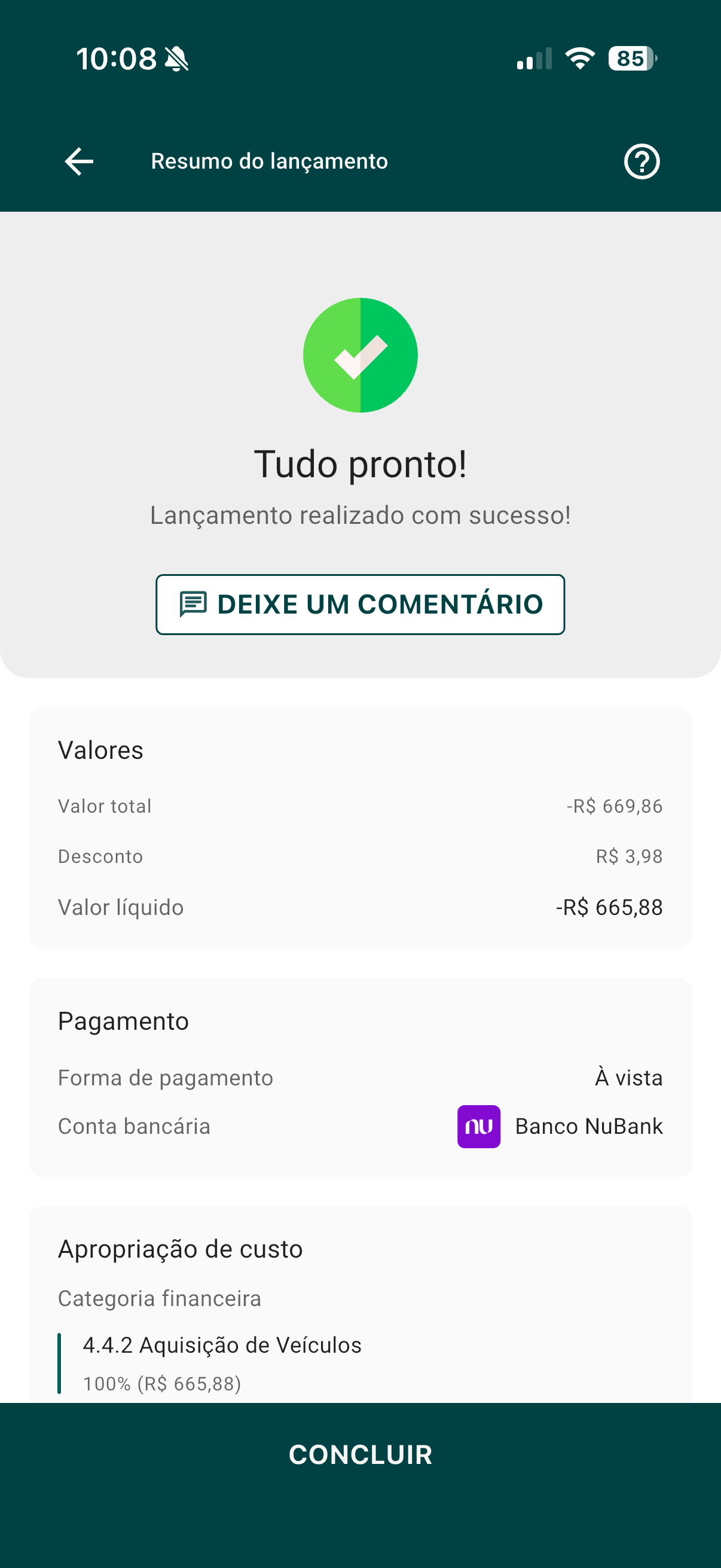Open the help question mark icon
Viewport: 721px width, 1568px height.
[641, 161]
